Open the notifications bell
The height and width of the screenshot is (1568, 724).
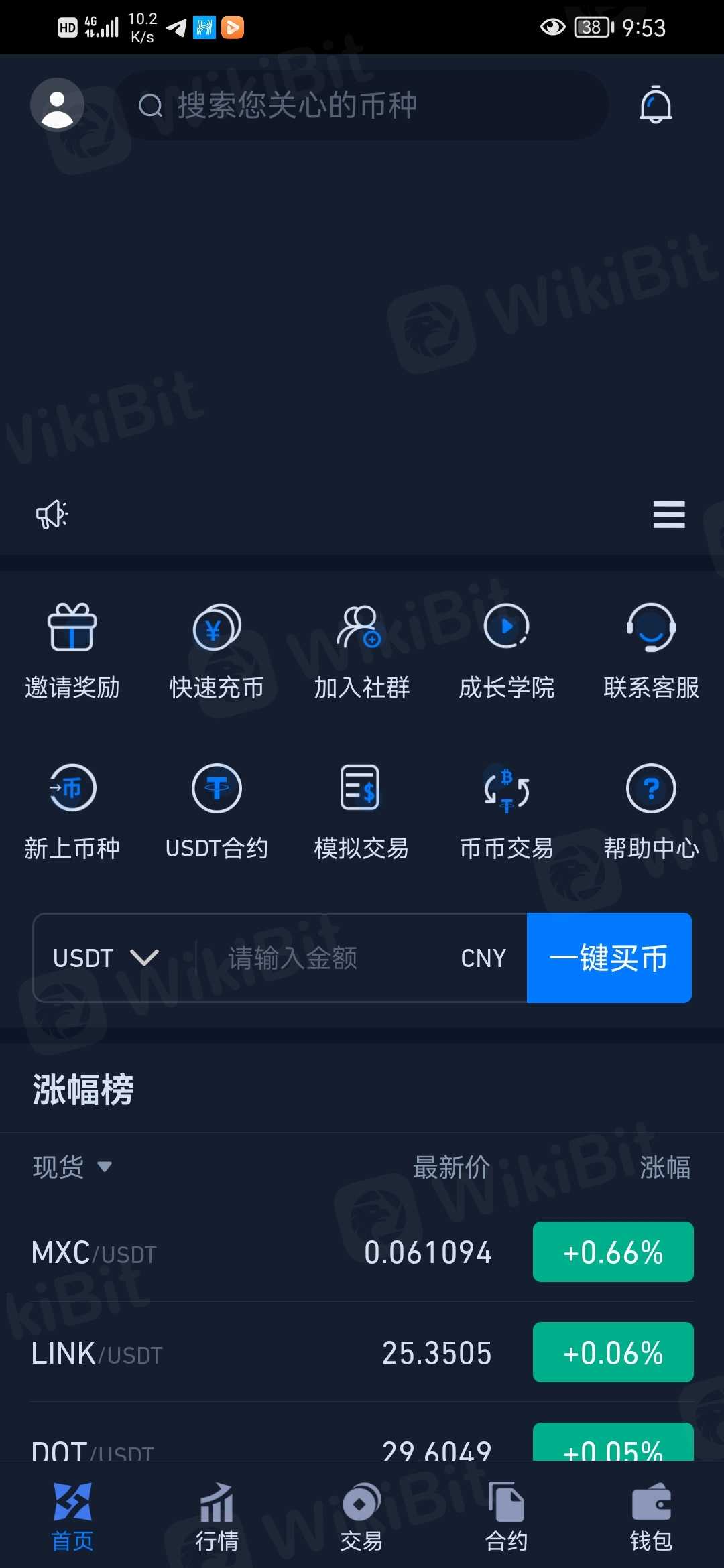pyautogui.click(x=655, y=105)
